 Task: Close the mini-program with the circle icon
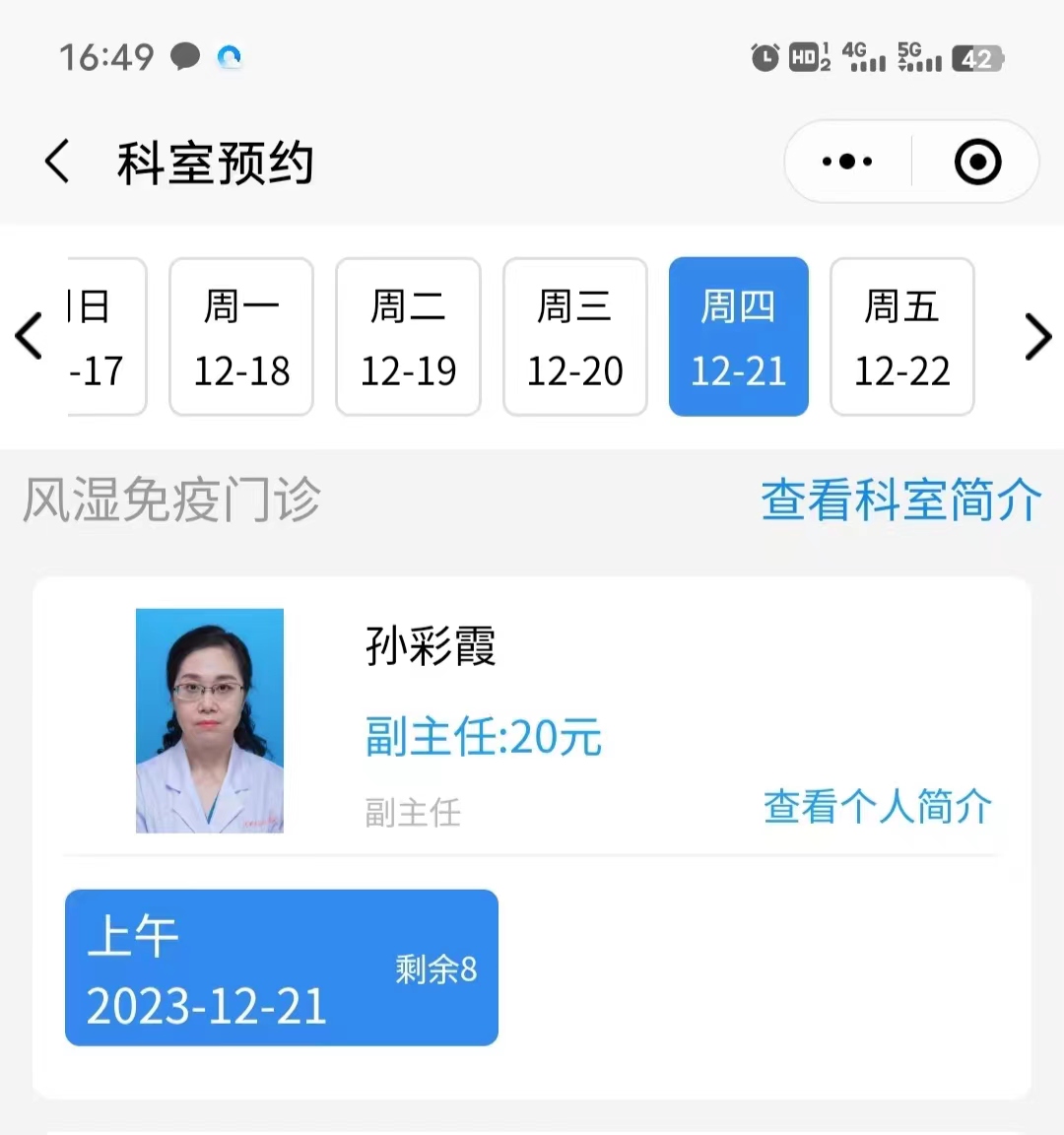click(x=977, y=162)
